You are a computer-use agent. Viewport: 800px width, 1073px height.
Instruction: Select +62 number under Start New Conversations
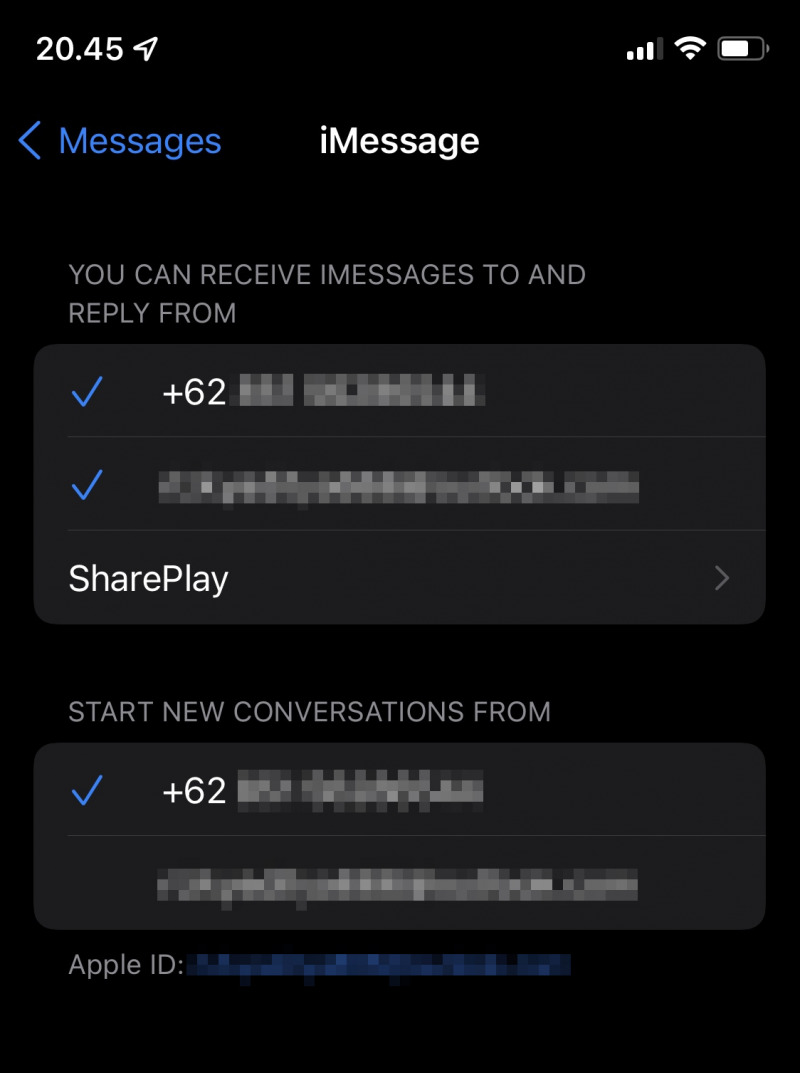pyautogui.click(x=400, y=791)
